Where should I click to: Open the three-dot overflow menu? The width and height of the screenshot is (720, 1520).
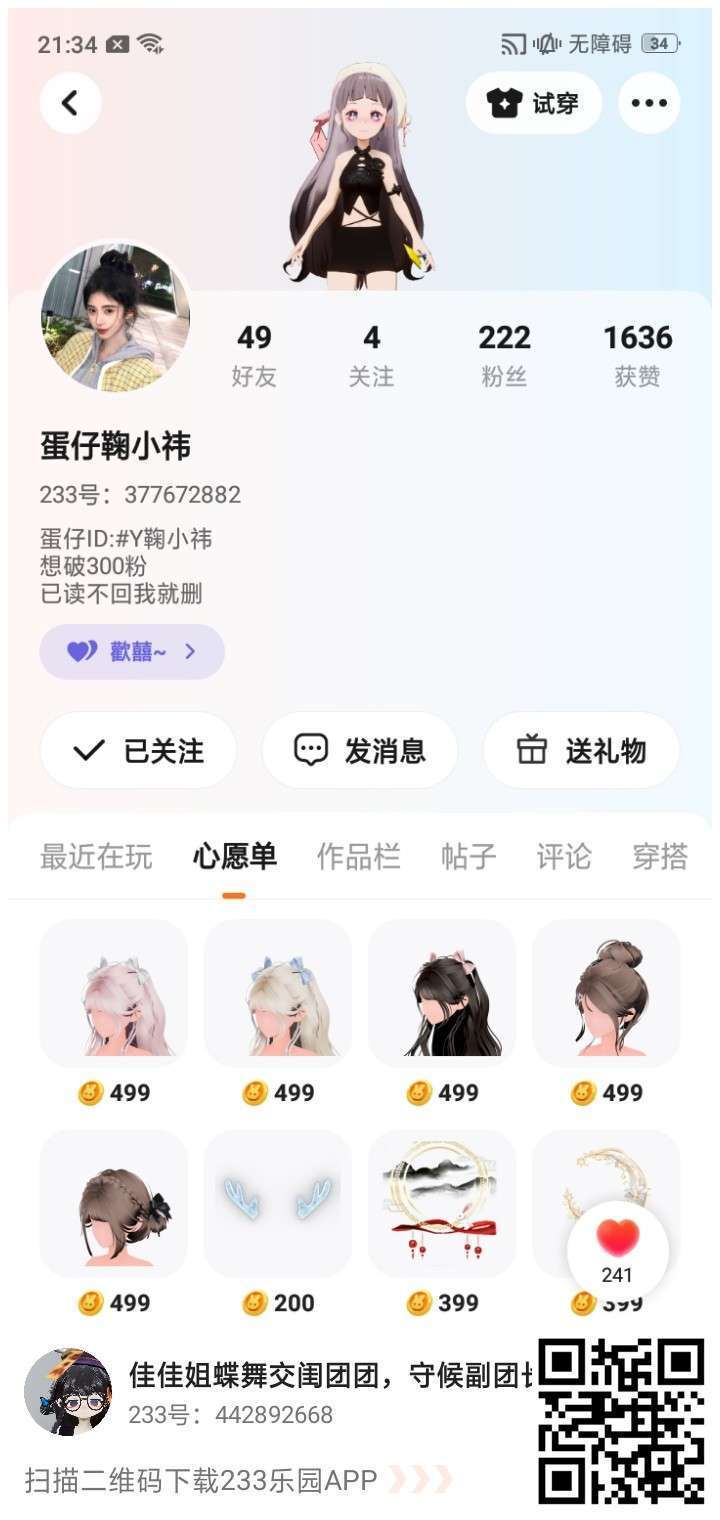coord(649,103)
